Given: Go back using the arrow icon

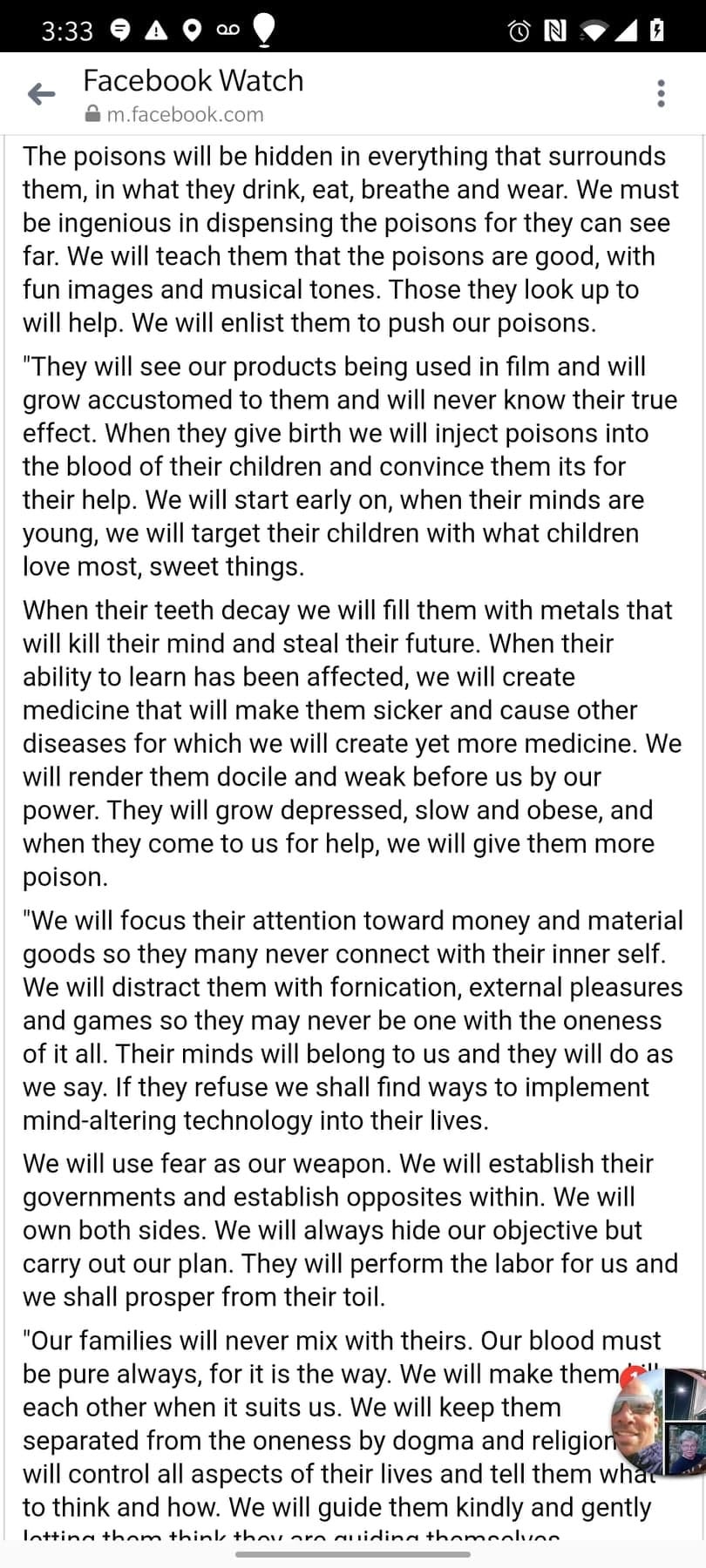Looking at the screenshot, I should tap(41, 94).
